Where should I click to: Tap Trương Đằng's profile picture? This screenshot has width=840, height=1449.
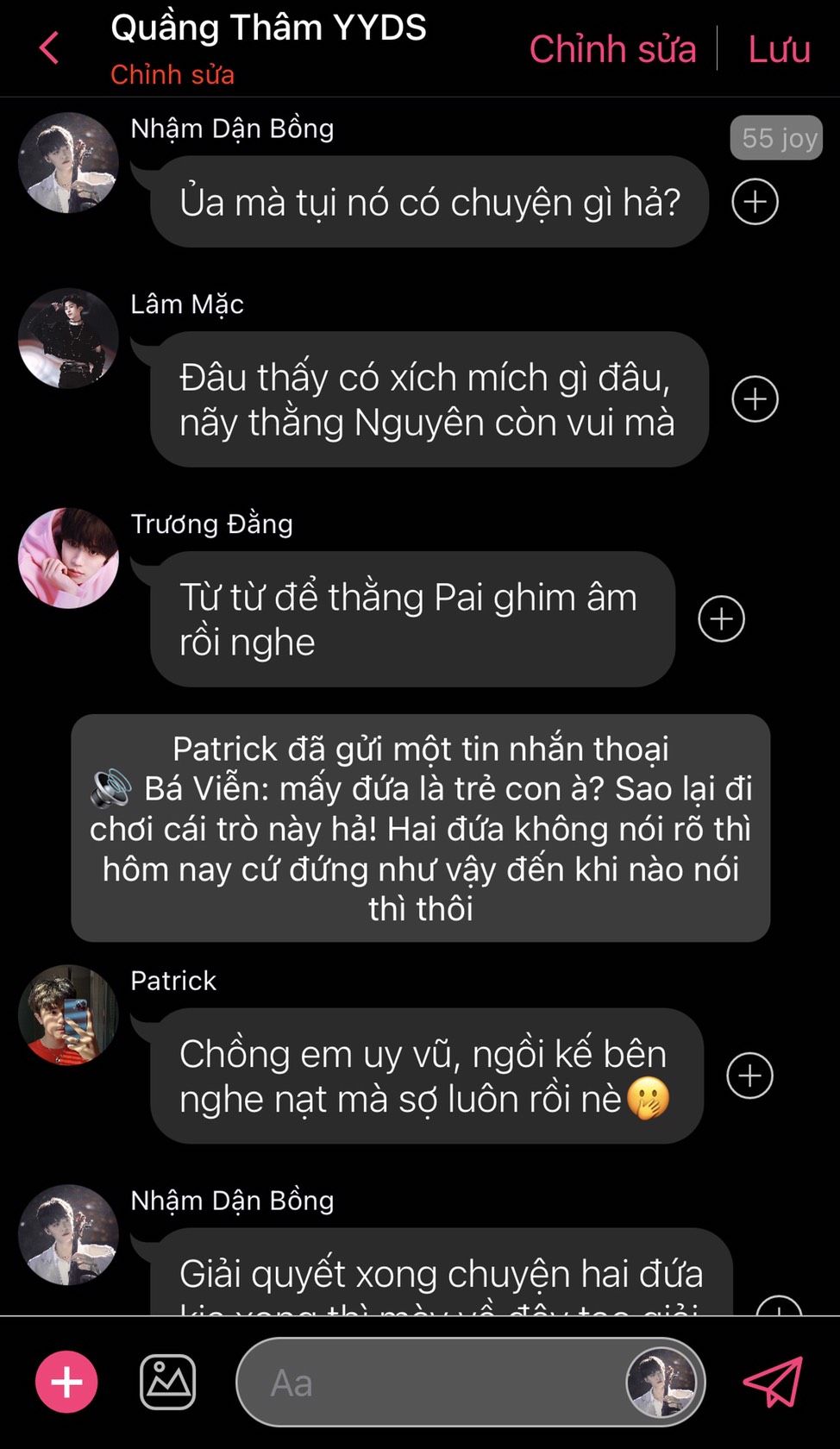pos(68,558)
